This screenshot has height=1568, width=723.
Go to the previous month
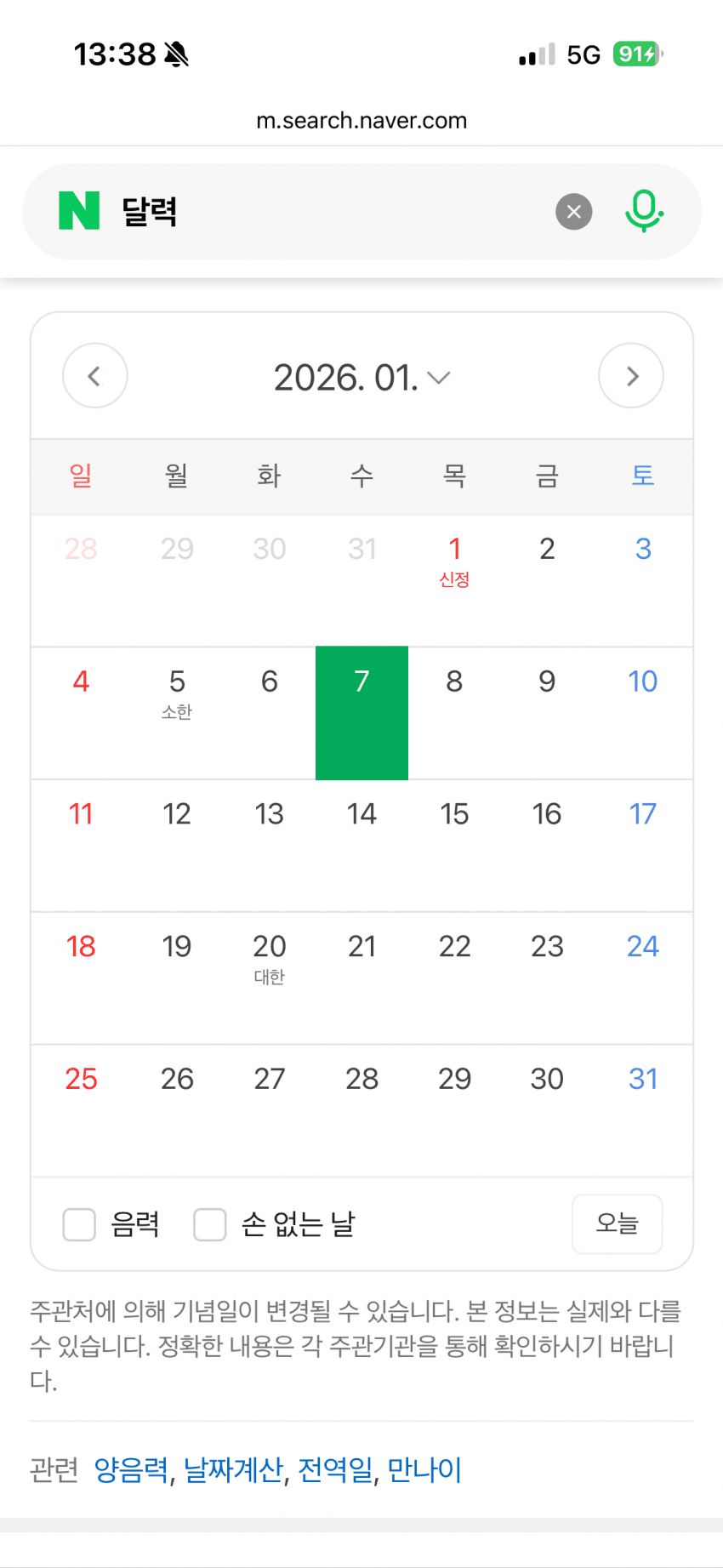click(x=94, y=376)
